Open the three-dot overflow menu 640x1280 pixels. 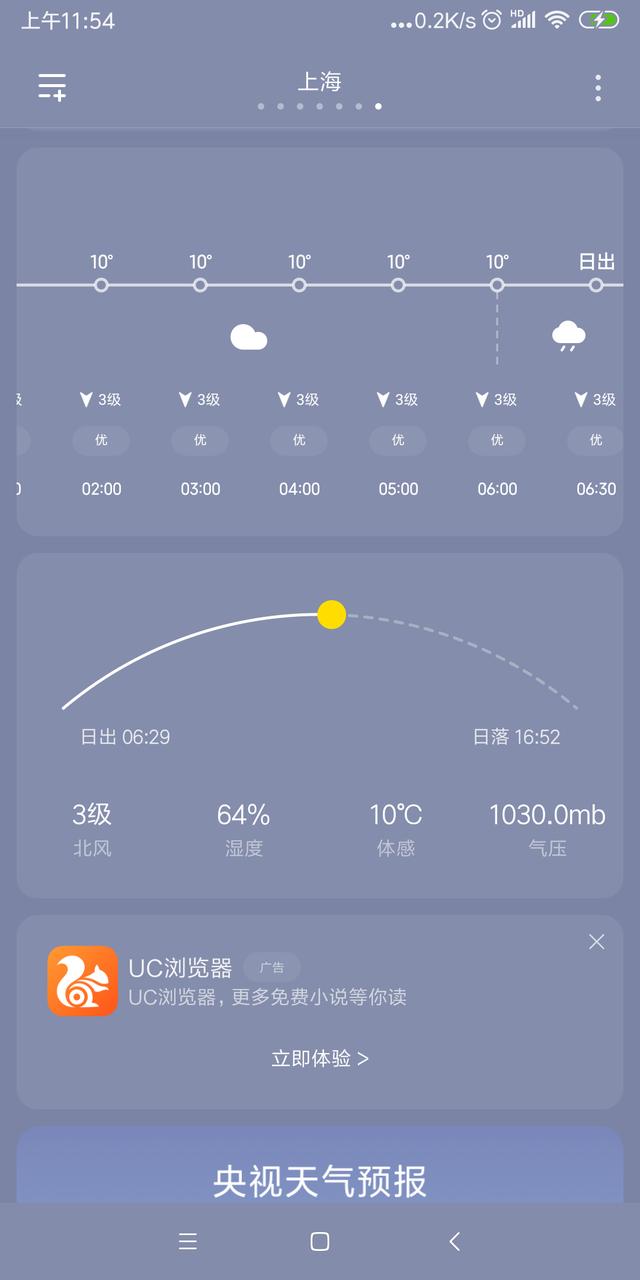click(x=598, y=88)
